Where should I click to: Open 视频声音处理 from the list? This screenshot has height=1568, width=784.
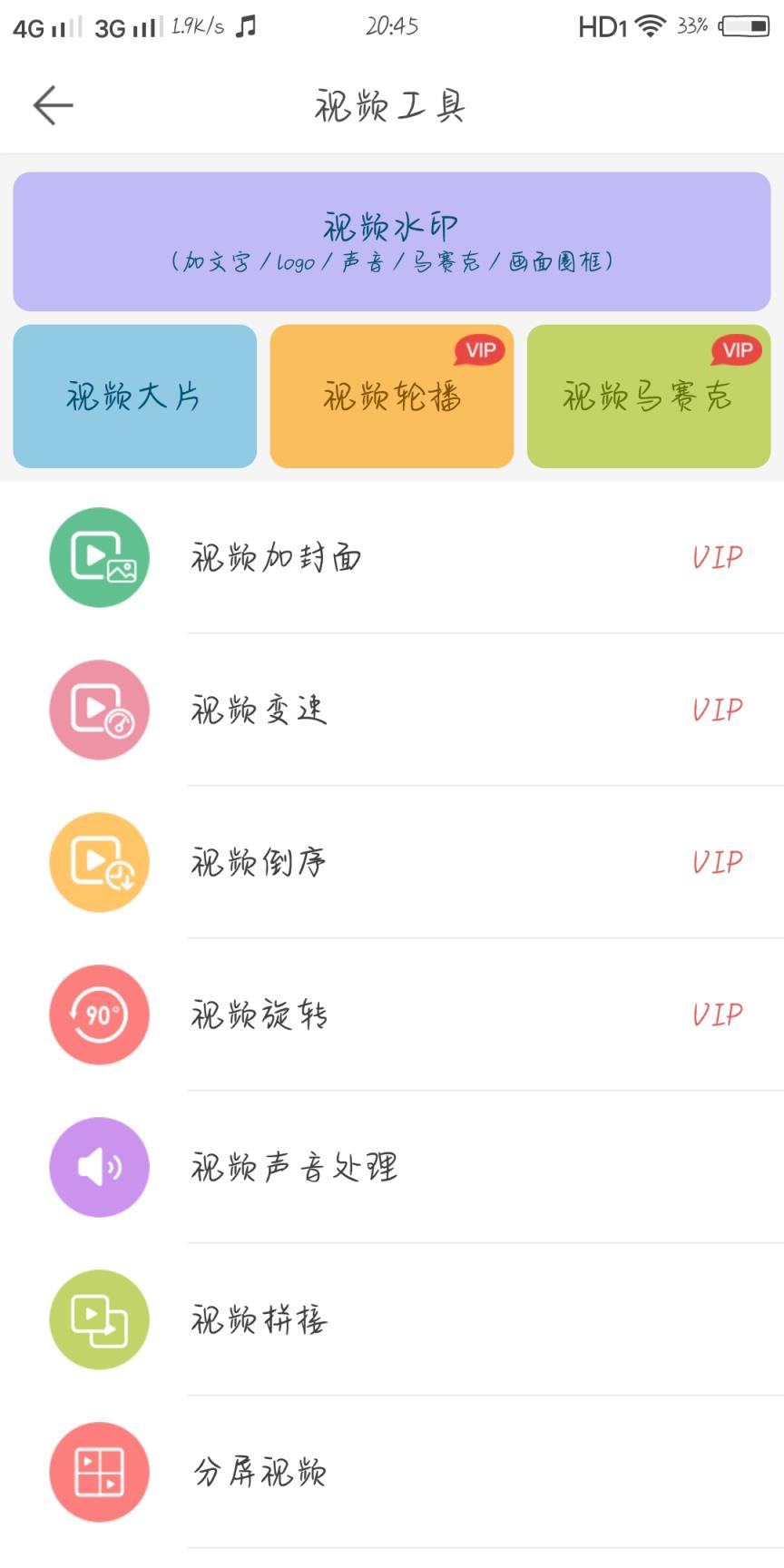coord(296,1167)
